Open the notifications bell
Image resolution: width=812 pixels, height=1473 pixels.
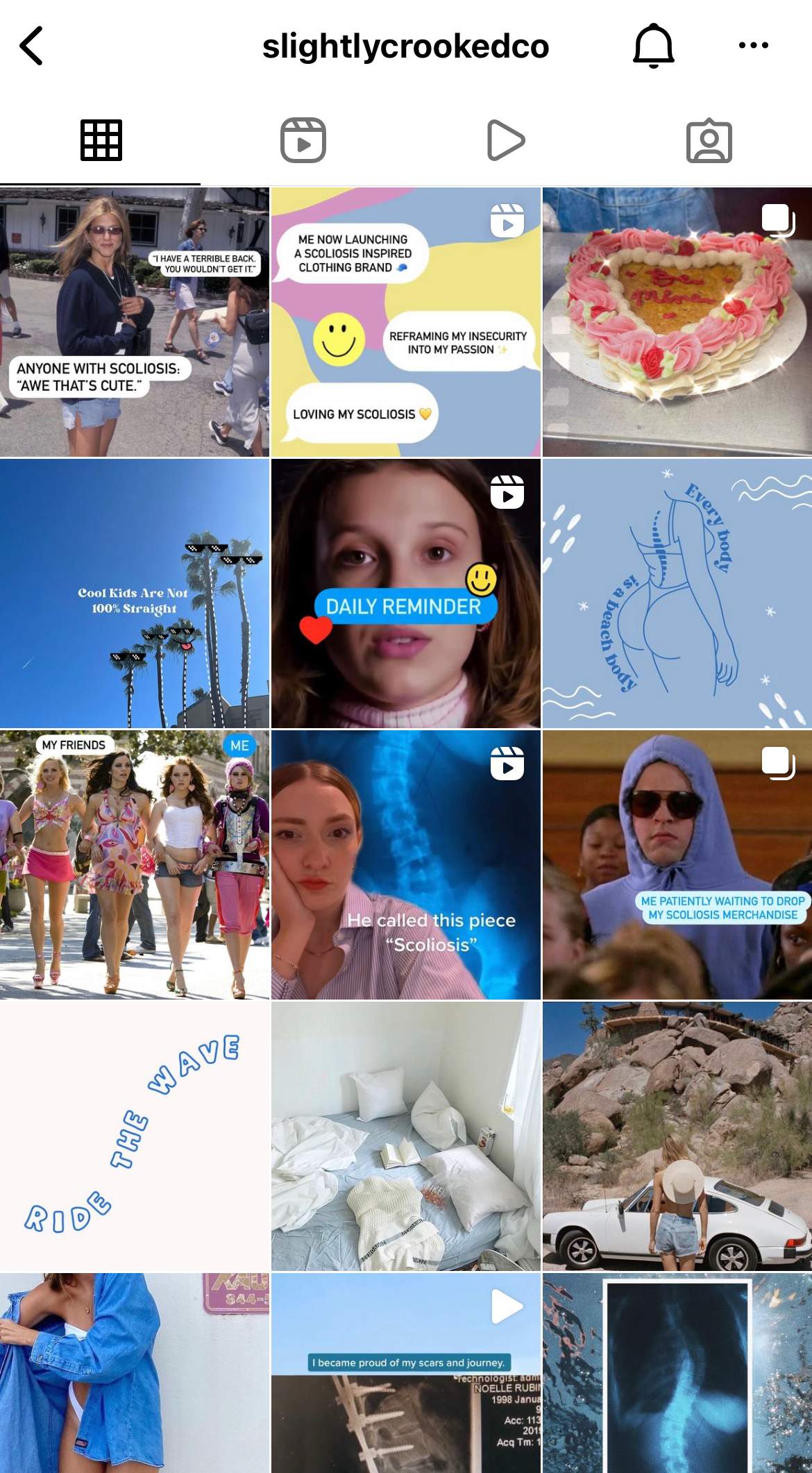pyautogui.click(x=653, y=46)
